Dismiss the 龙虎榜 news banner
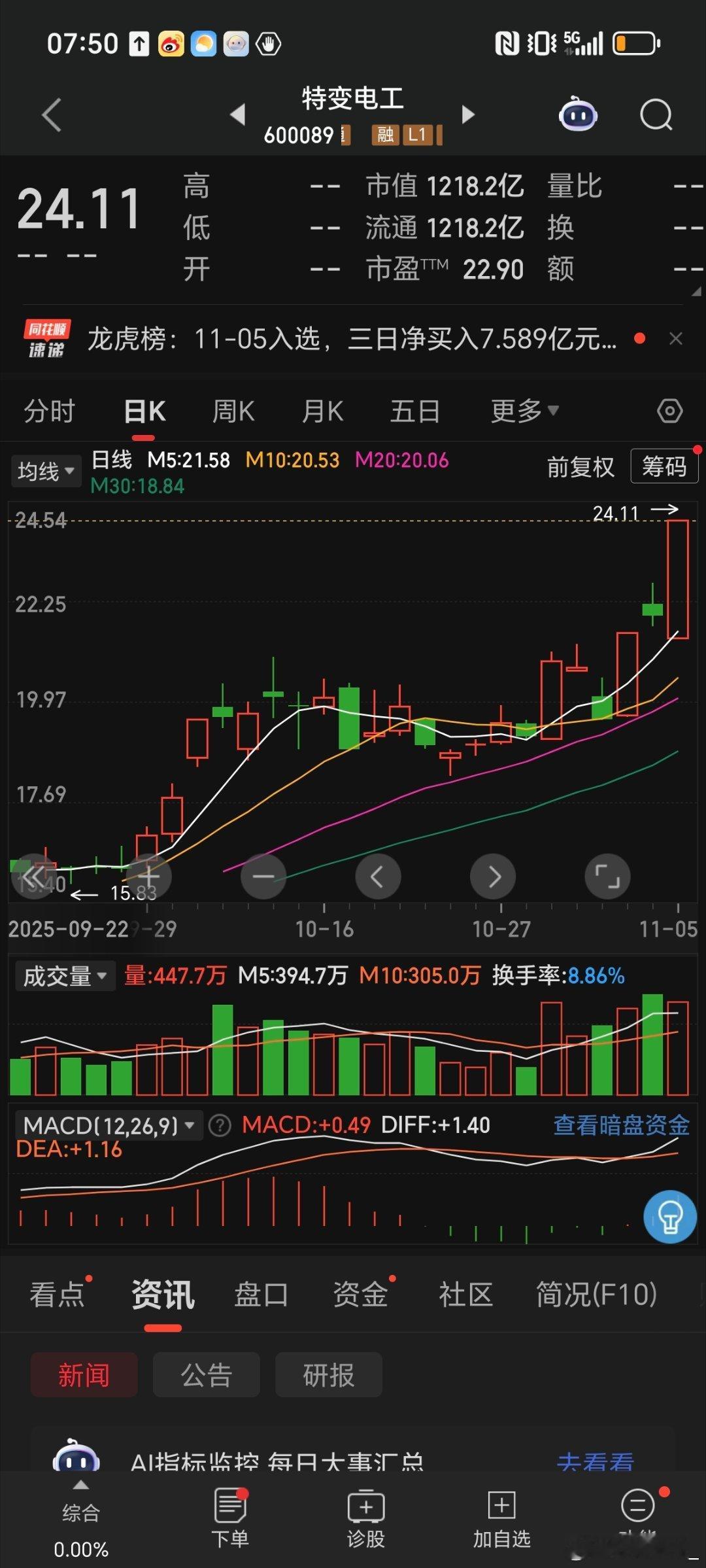 676,338
